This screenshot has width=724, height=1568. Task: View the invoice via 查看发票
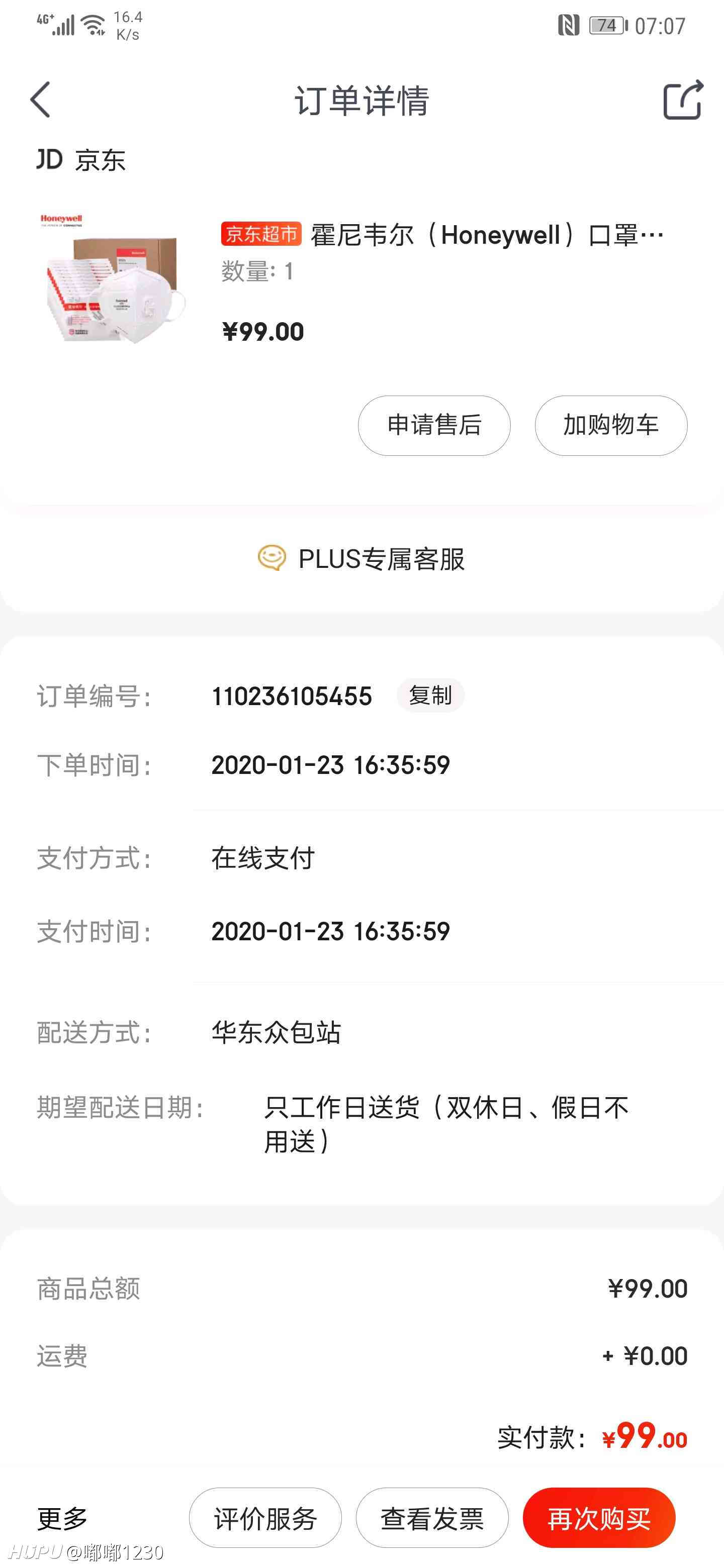click(x=432, y=1517)
